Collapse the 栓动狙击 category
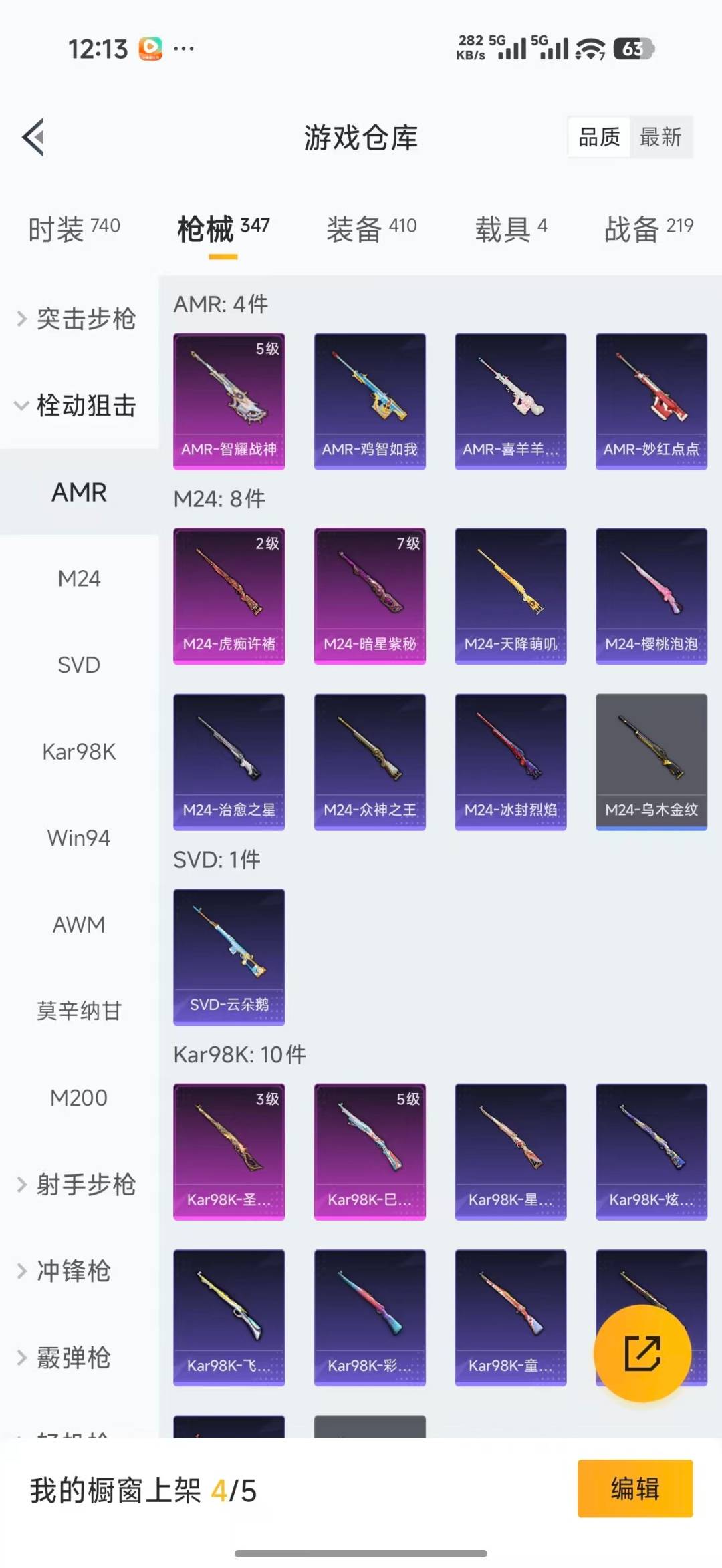This screenshot has height=1568, width=722. [87, 406]
